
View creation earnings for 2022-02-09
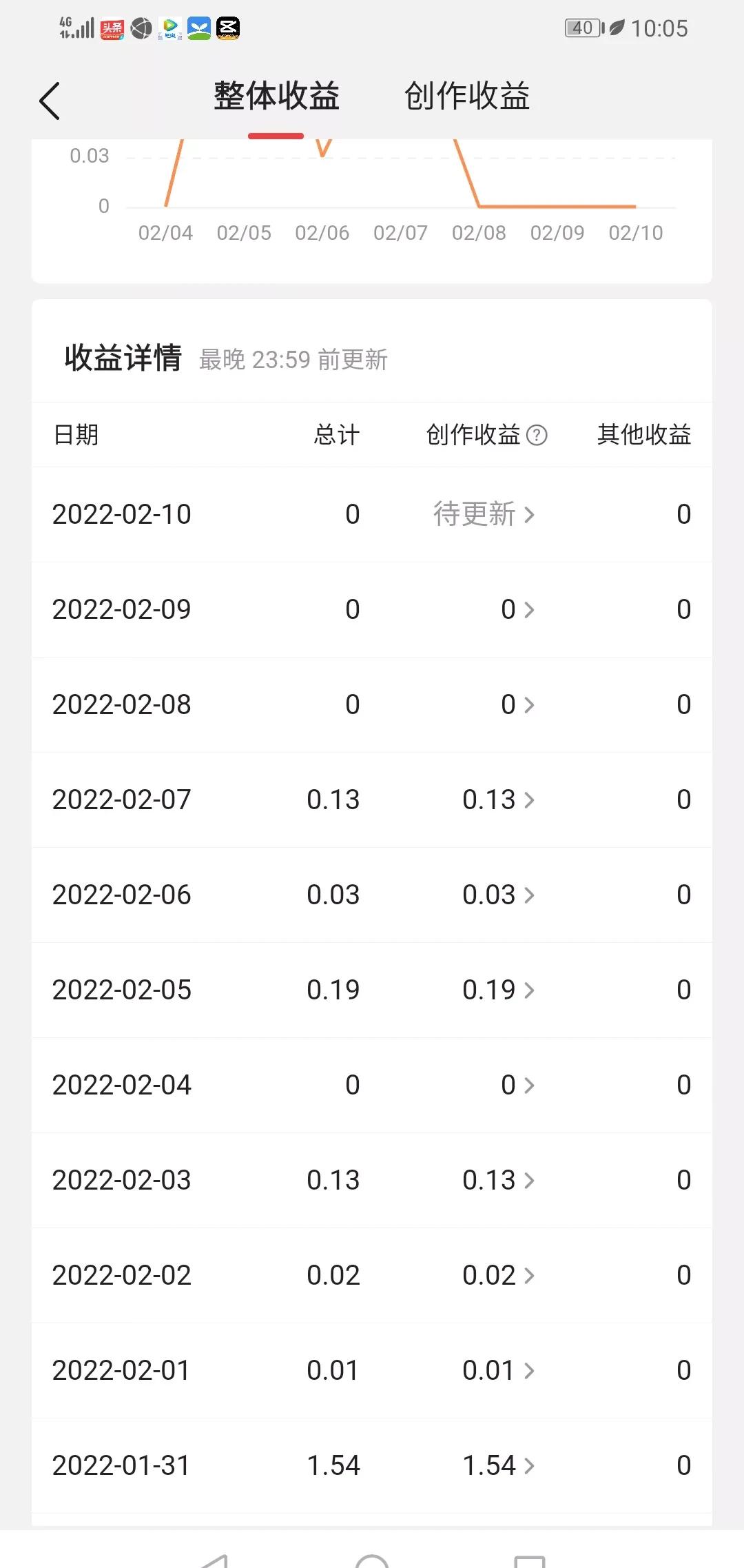pyautogui.click(x=517, y=609)
